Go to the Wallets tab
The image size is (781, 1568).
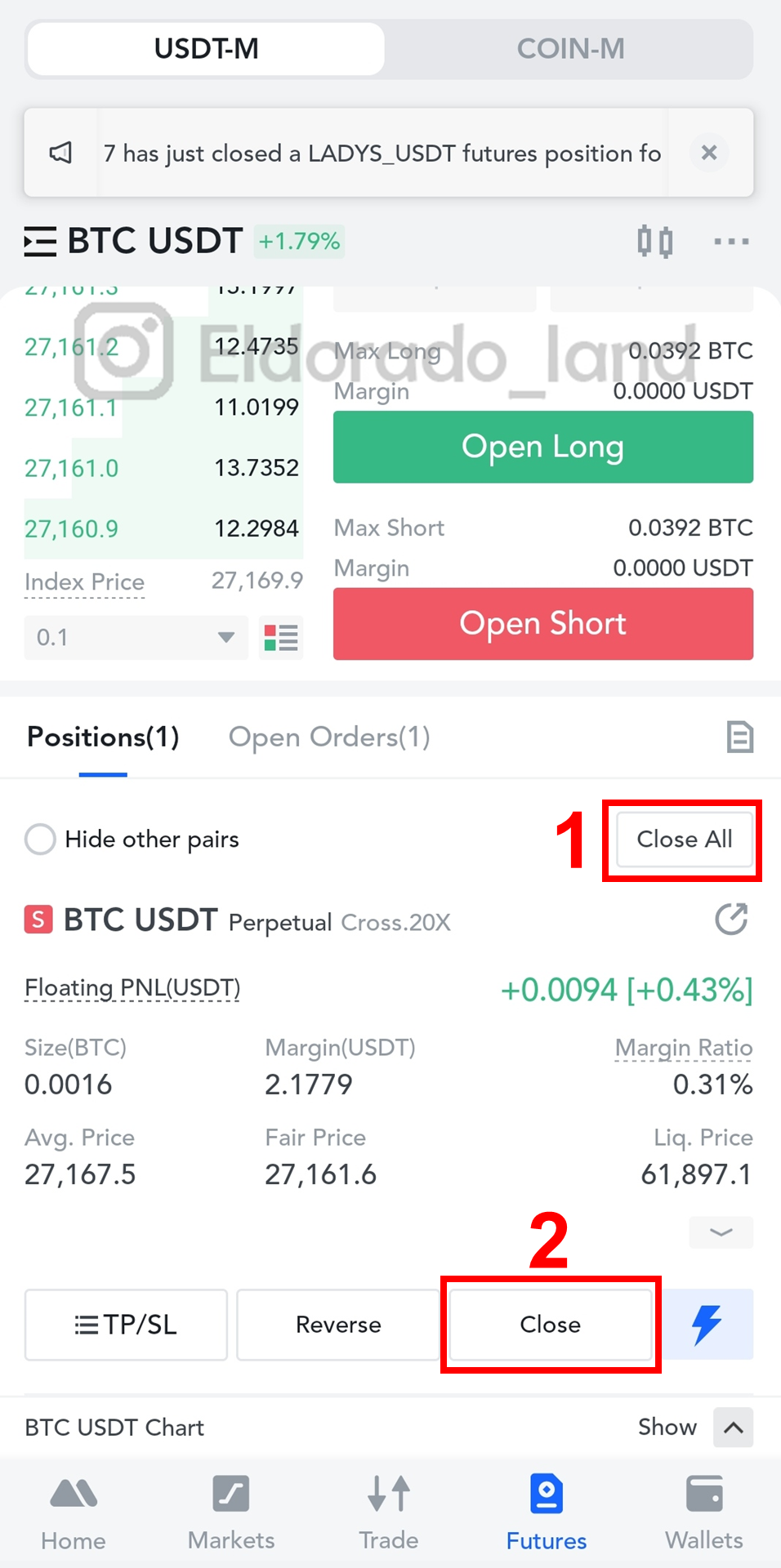tap(704, 1512)
